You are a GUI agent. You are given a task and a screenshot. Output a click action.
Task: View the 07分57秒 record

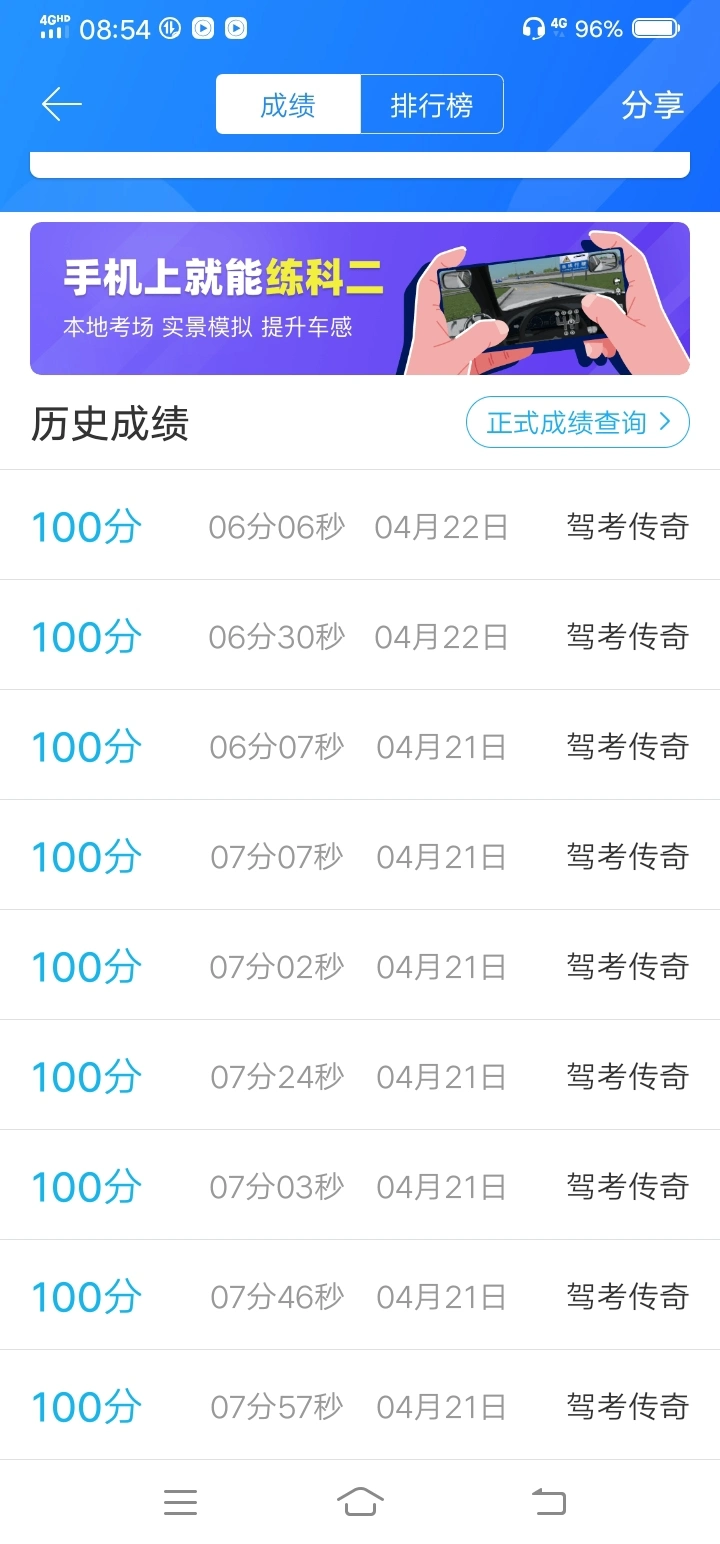pos(360,1405)
